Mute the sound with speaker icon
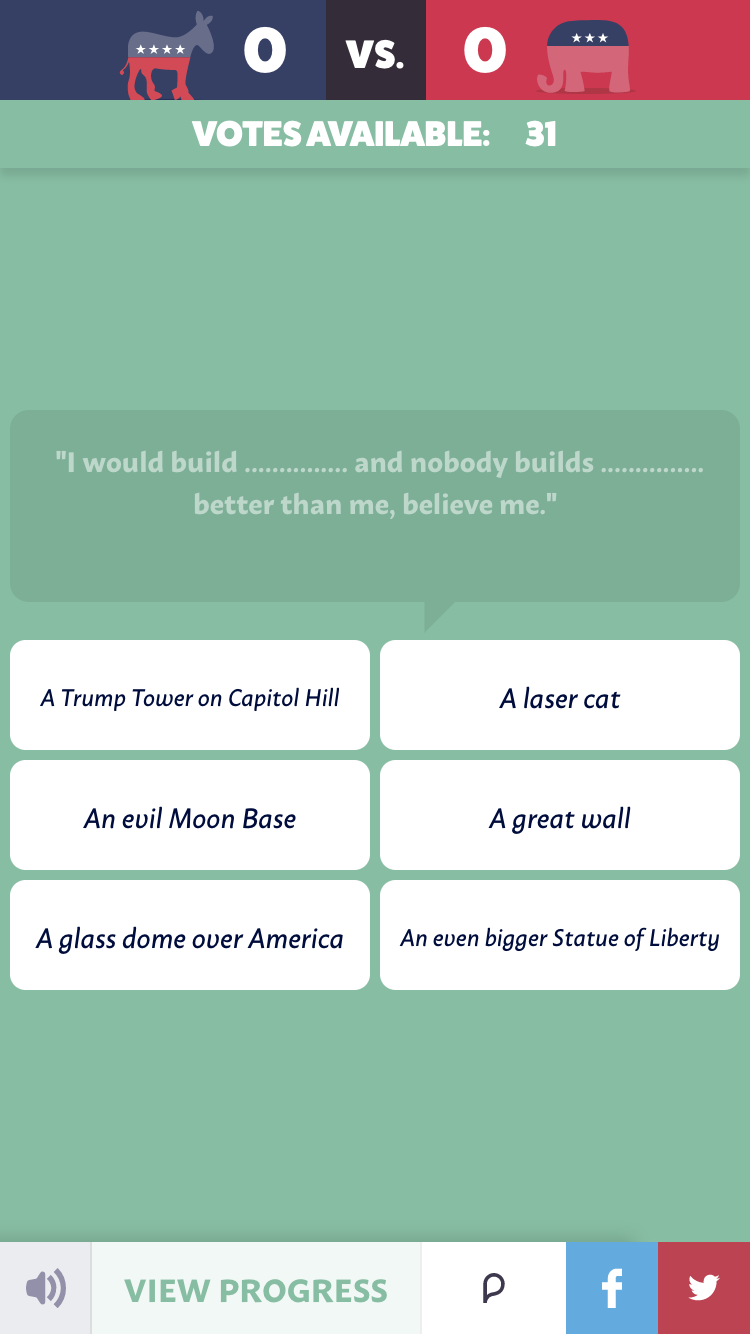Image resolution: width=750 pixels, height=1334 pixels. click(x=45, y=1288)
